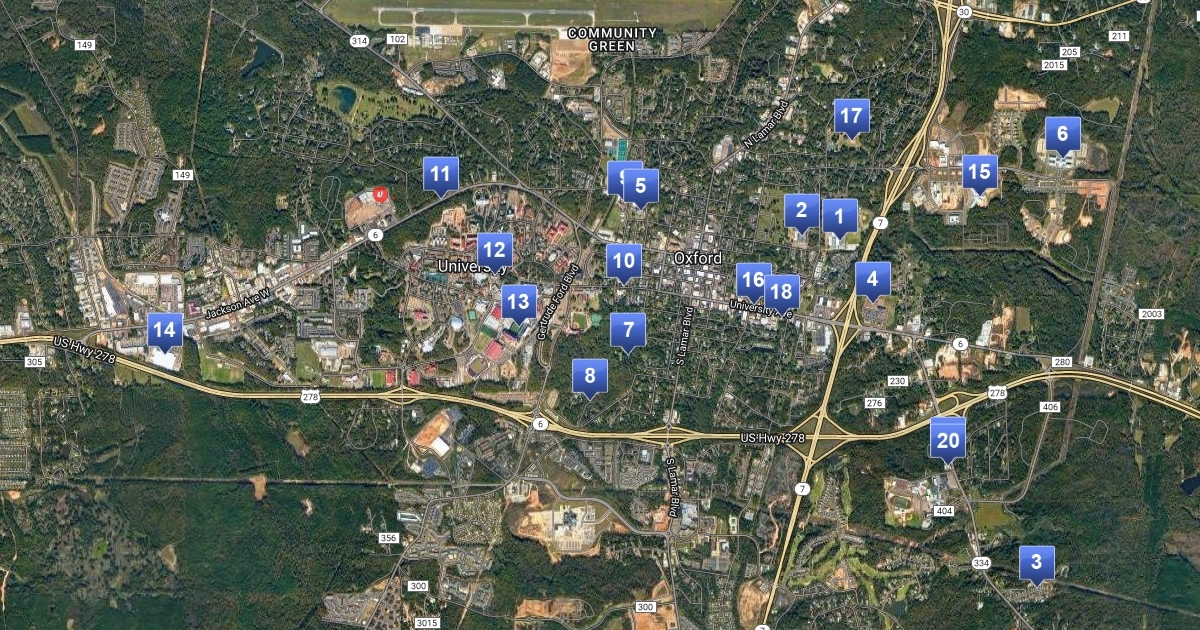Open map marker number 20
This screenshot has width=1200, height=630.
[x=948, y=439]
